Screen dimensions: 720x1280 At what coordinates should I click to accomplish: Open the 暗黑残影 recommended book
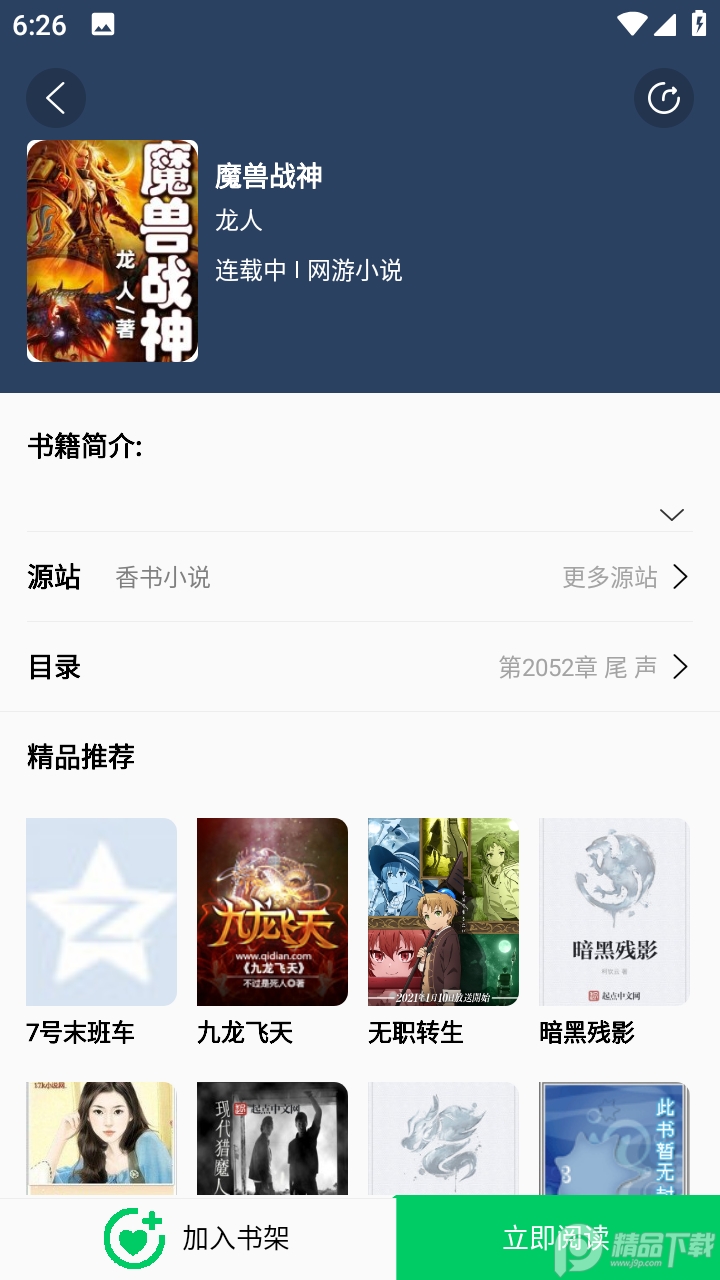click(613, 910)
